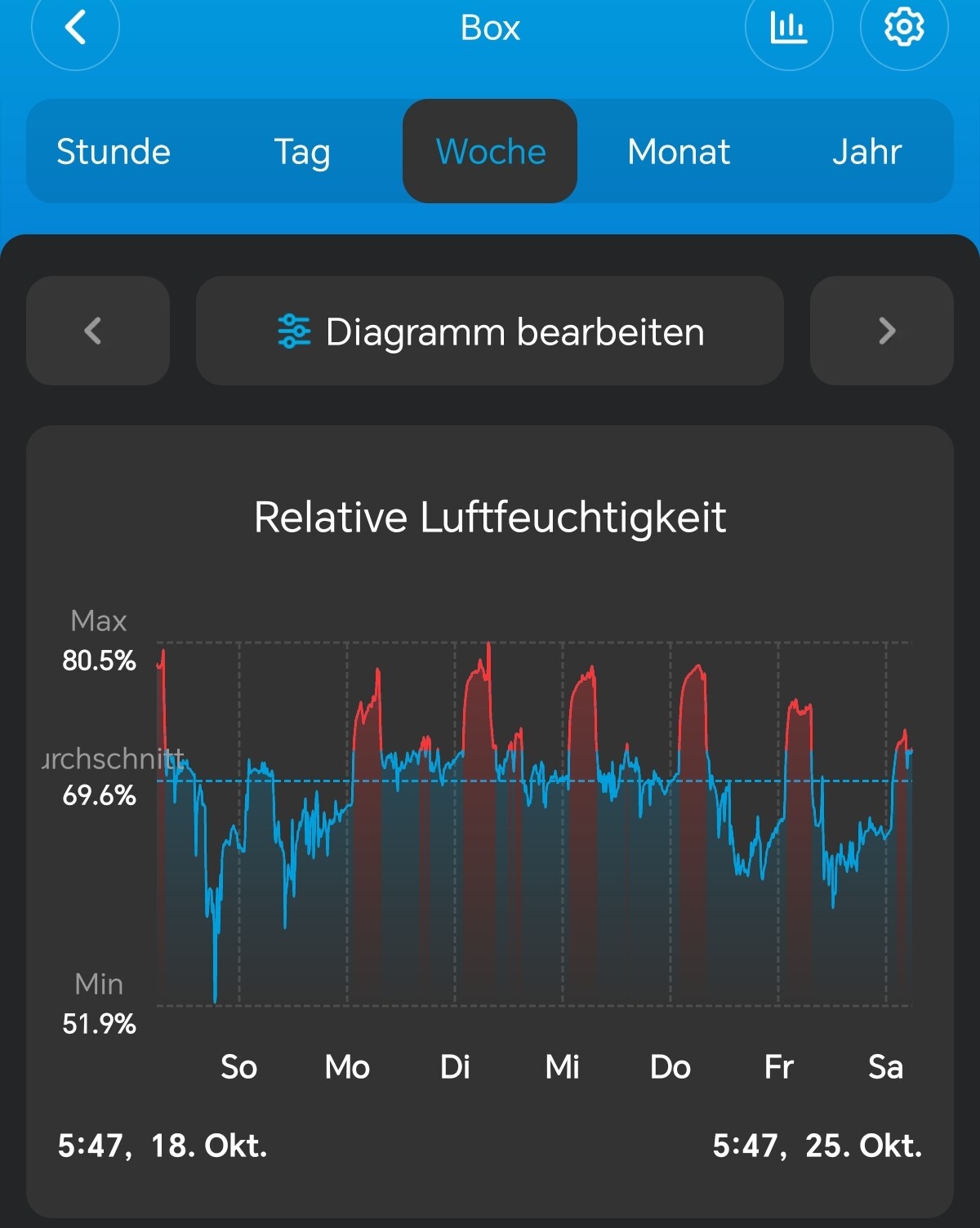Switch to the Monat tab
Viewport: 980px width, 1228px height.
point(678,152)
